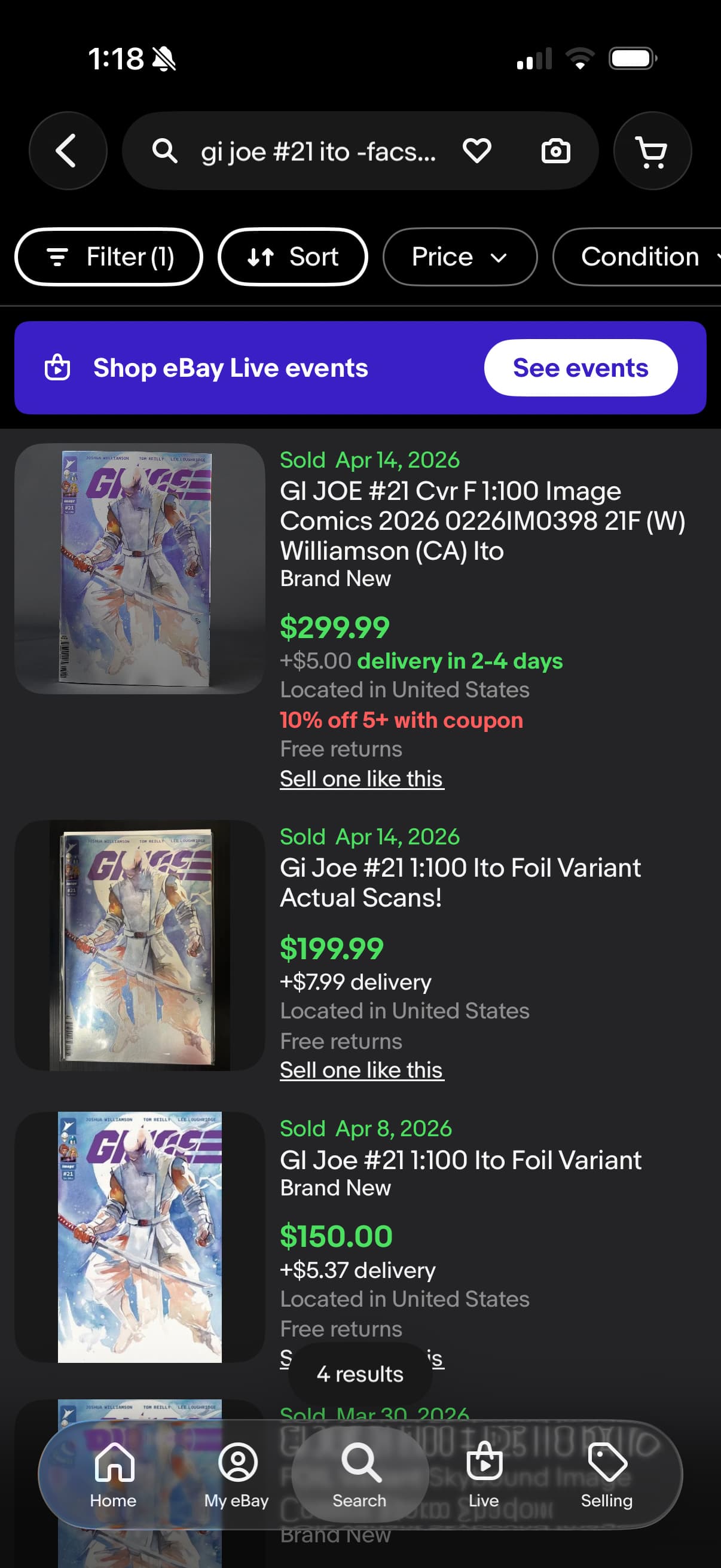This screenshot has height=1568, width=721.
Task: Open the Actual Scans! Ito Foil Variant listing
Action: pyautogui.click(x=460, y=882)
